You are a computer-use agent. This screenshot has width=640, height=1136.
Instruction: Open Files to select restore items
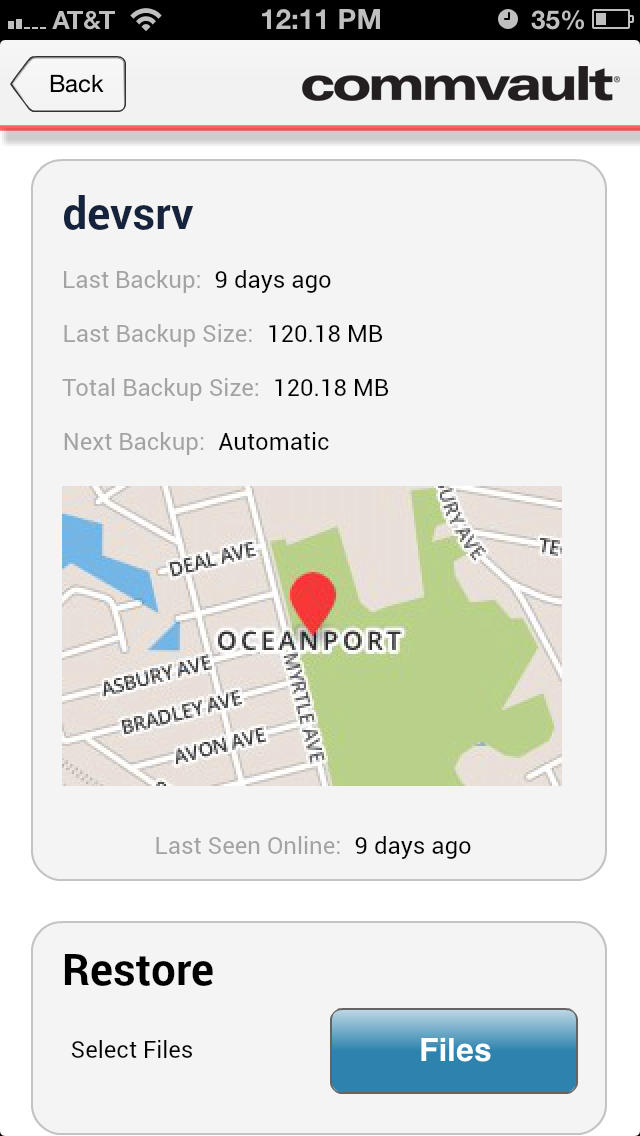pyautogui.click(x=454, y=1050)
